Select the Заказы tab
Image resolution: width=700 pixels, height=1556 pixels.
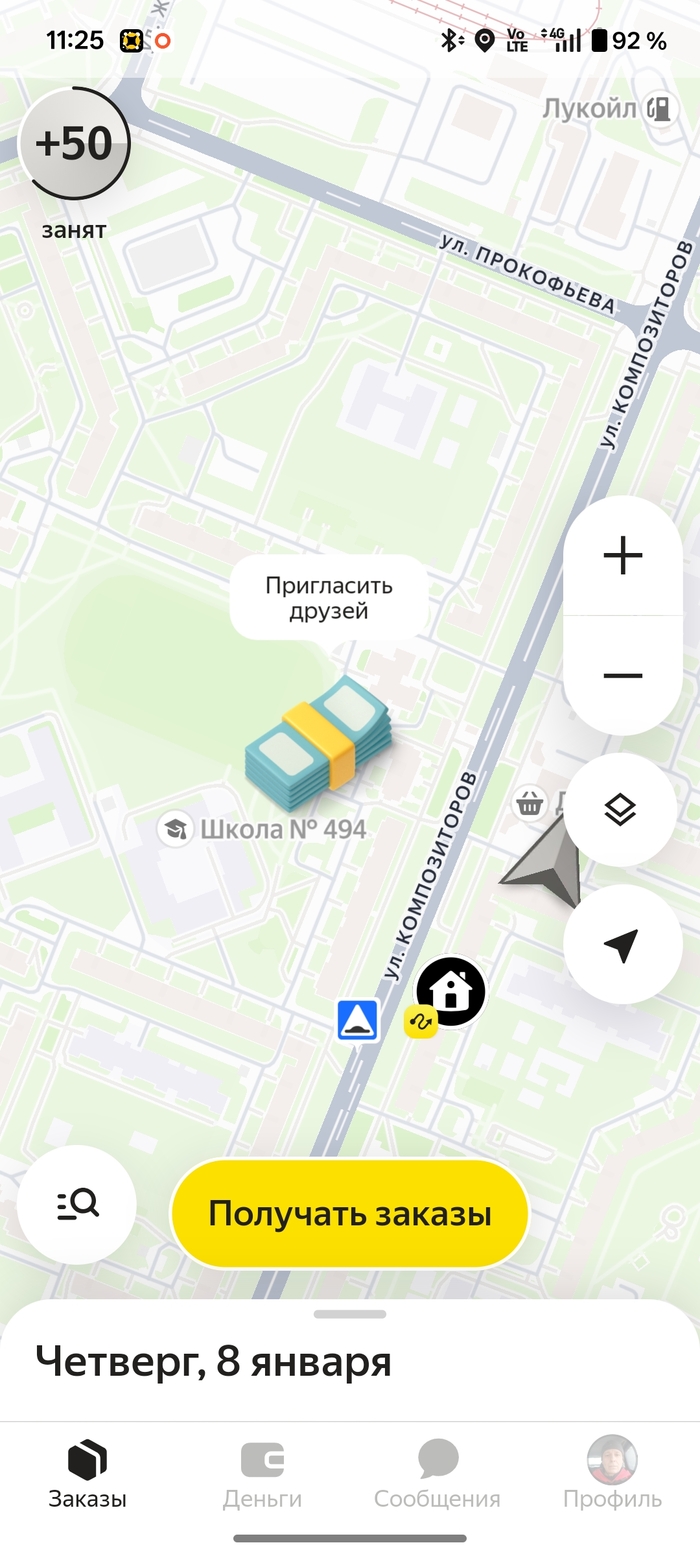(87, 1475)
